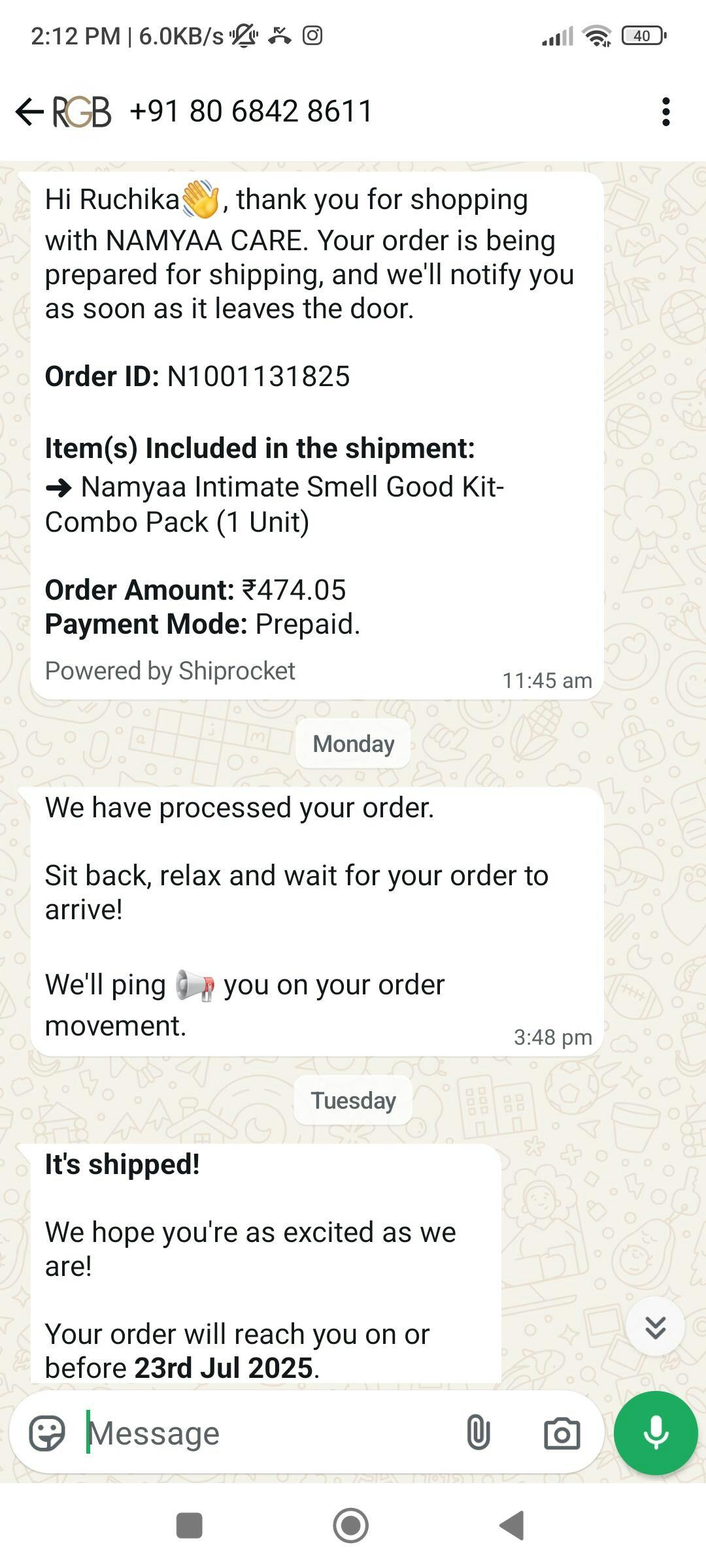Open the emoji and sticker picker

47,1433
